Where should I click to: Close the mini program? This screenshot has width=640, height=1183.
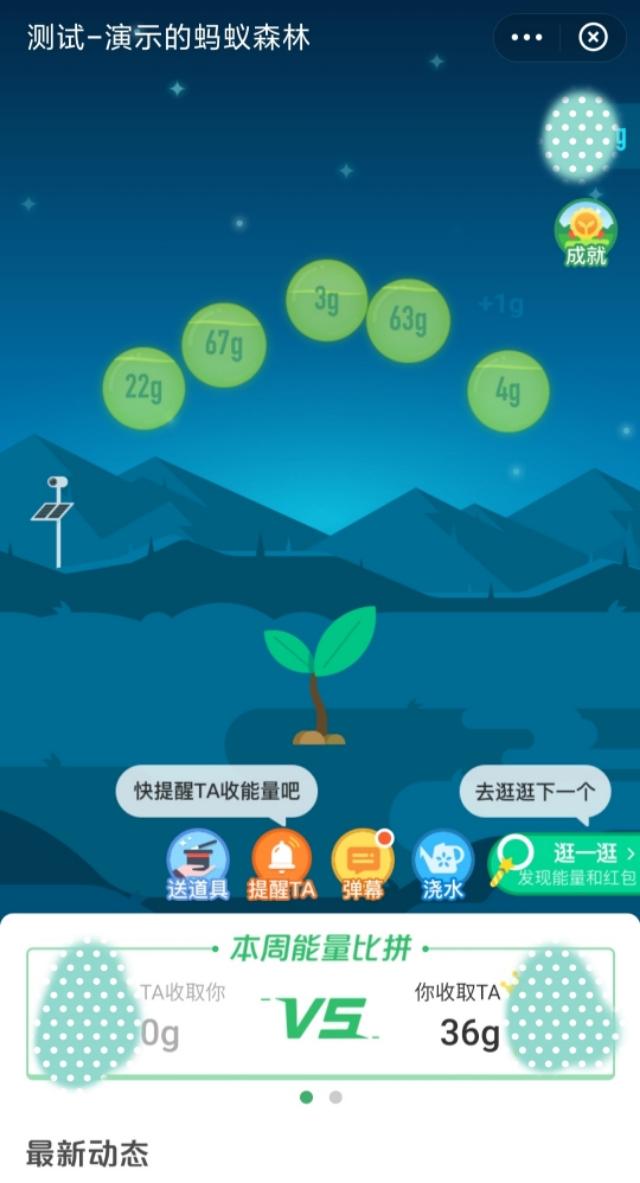point(593,37)
